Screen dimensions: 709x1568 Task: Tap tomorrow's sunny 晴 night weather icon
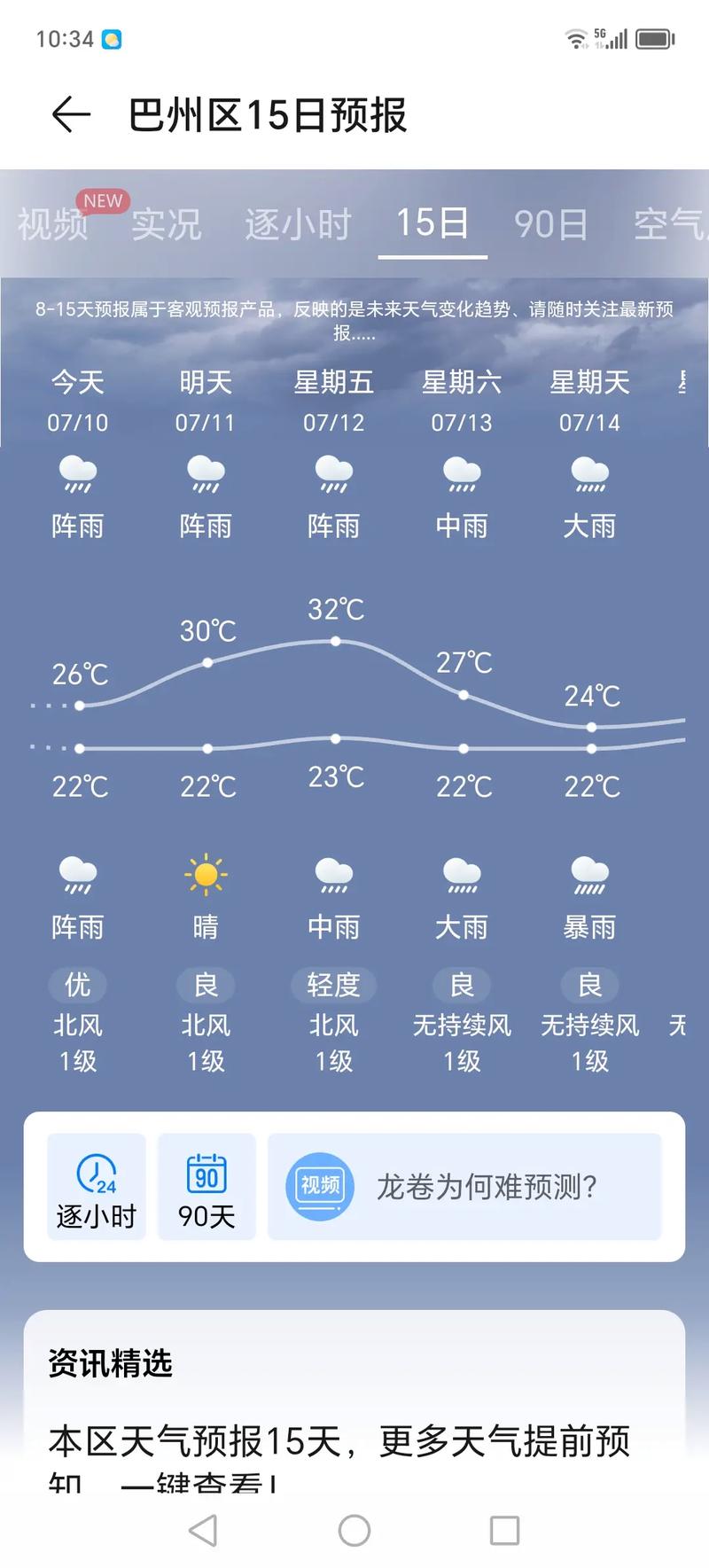206,876
